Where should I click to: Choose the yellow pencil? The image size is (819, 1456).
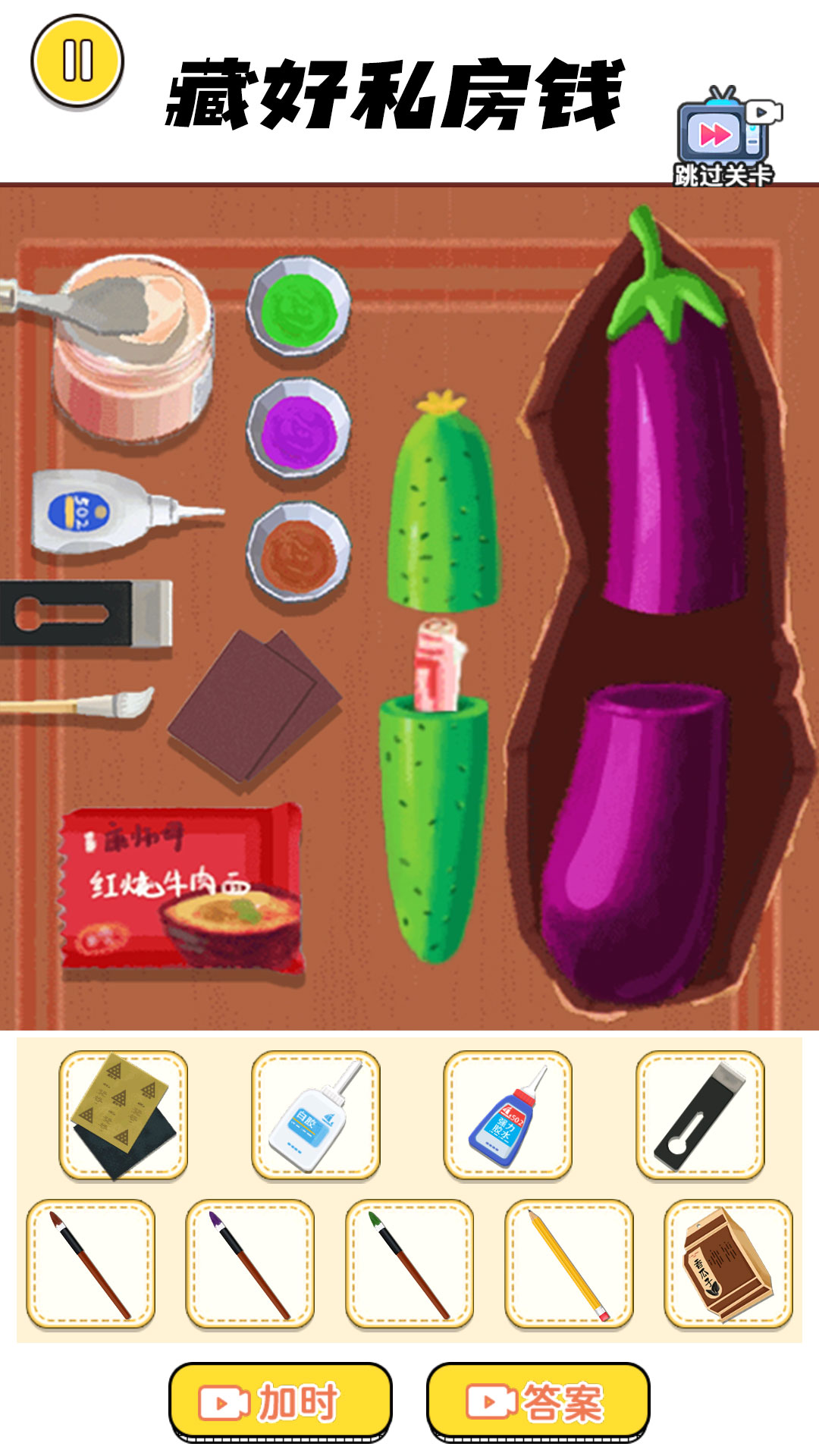pos(569,1263)
